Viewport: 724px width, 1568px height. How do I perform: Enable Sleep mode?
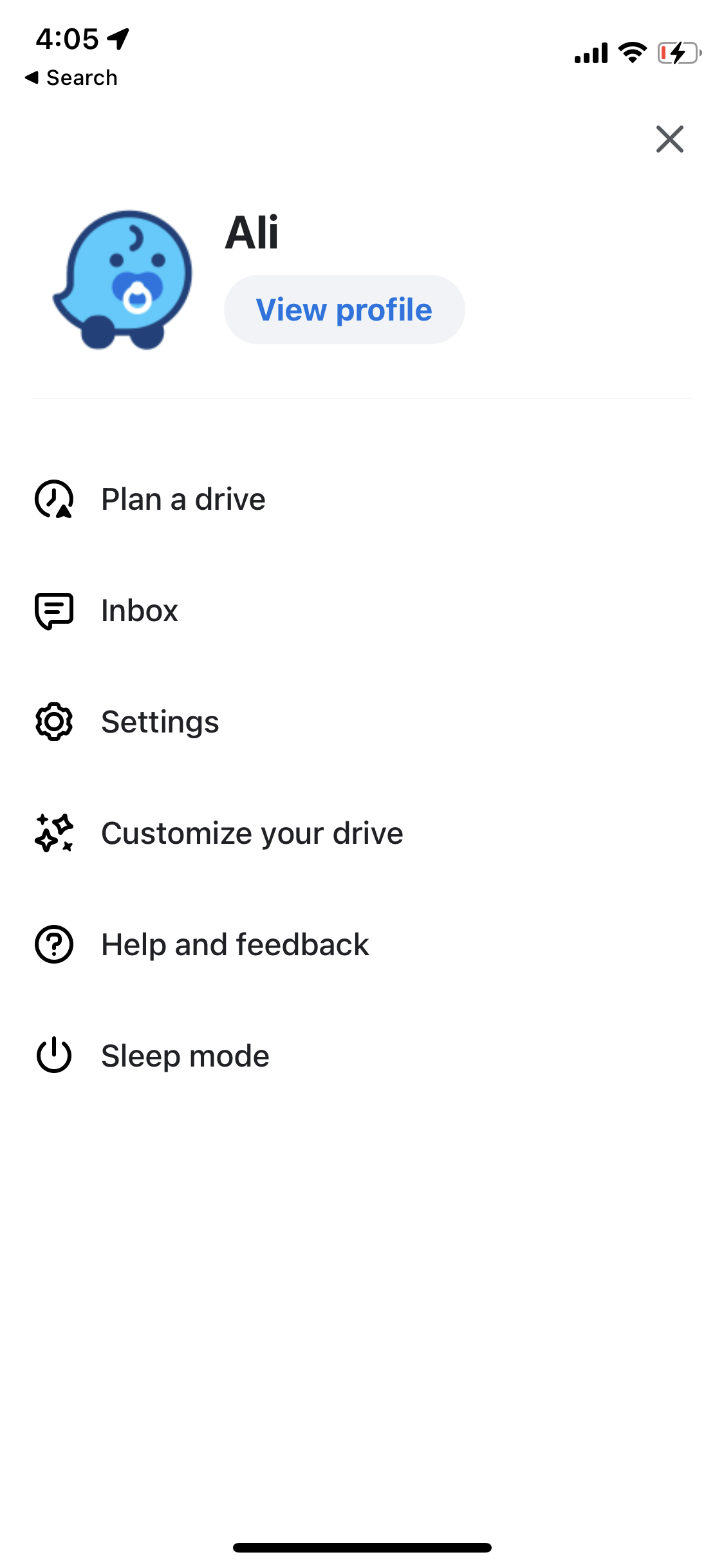tap(185, 1056)
